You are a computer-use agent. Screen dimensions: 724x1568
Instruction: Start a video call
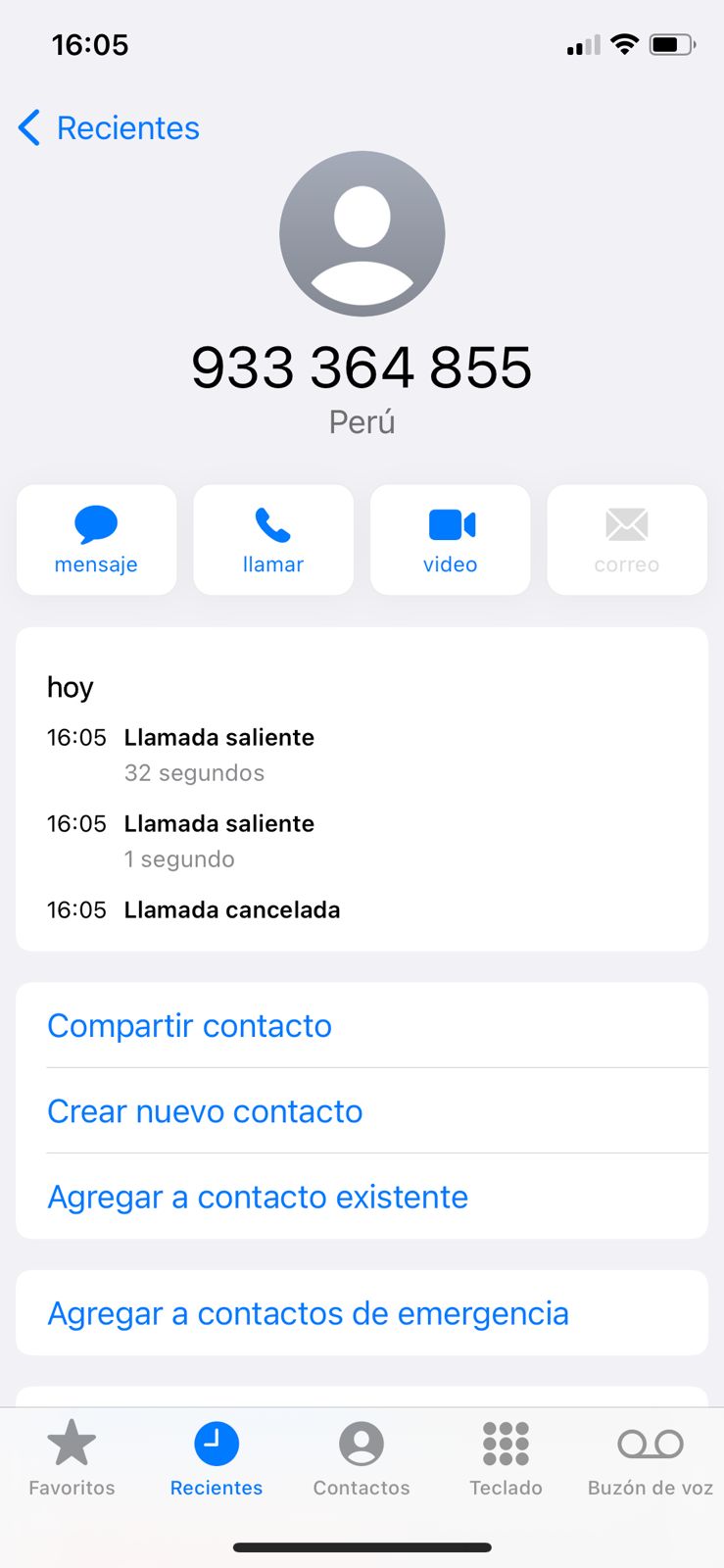[451, 540]
